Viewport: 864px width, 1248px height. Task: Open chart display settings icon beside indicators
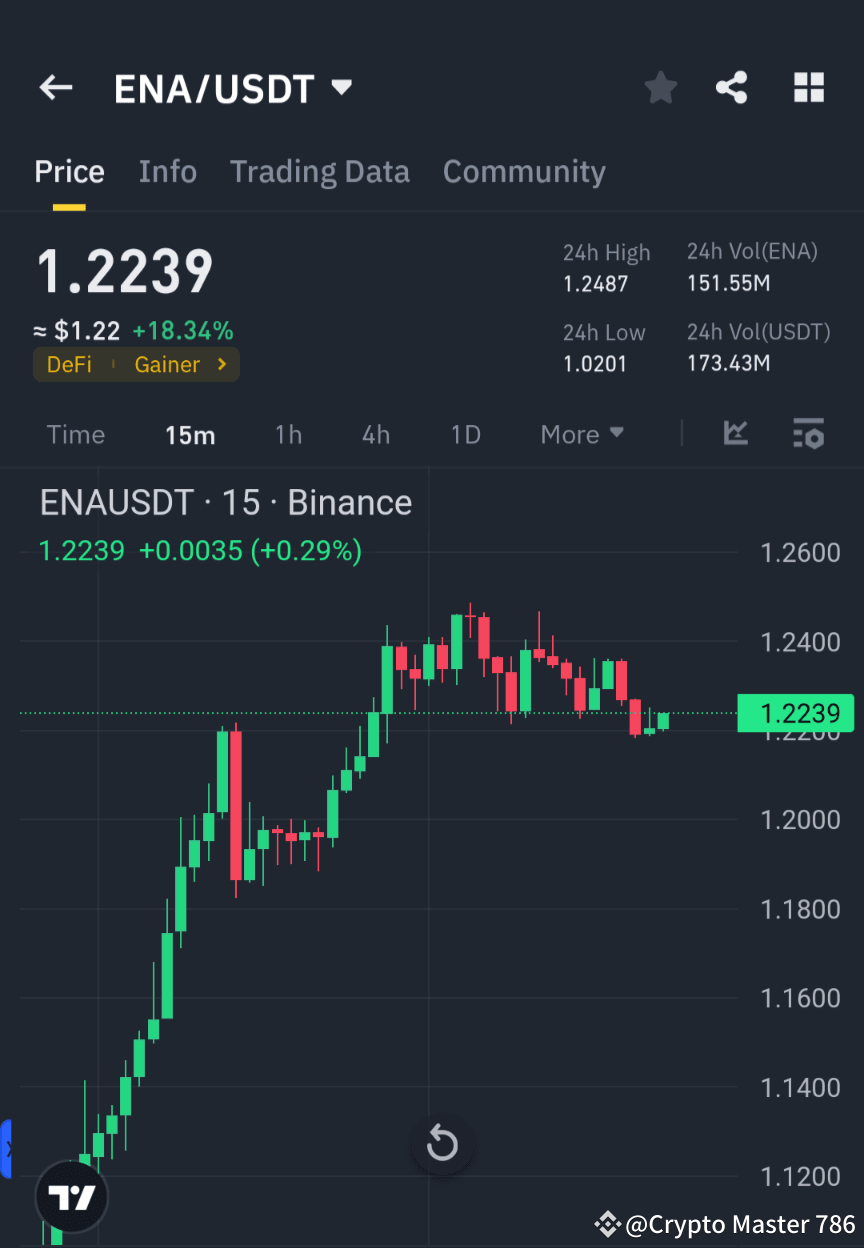click(808, 434)
